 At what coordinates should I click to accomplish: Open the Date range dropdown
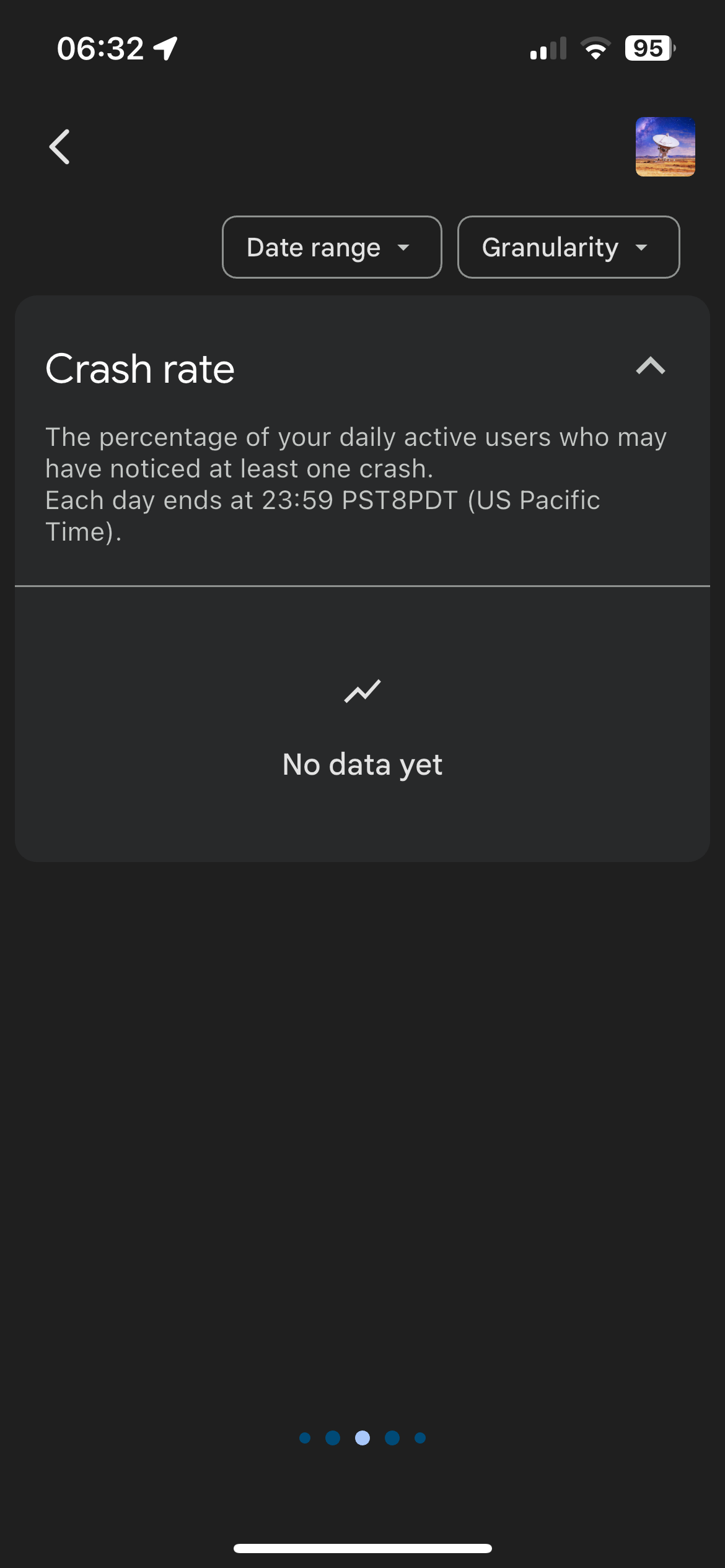[332, 247]
